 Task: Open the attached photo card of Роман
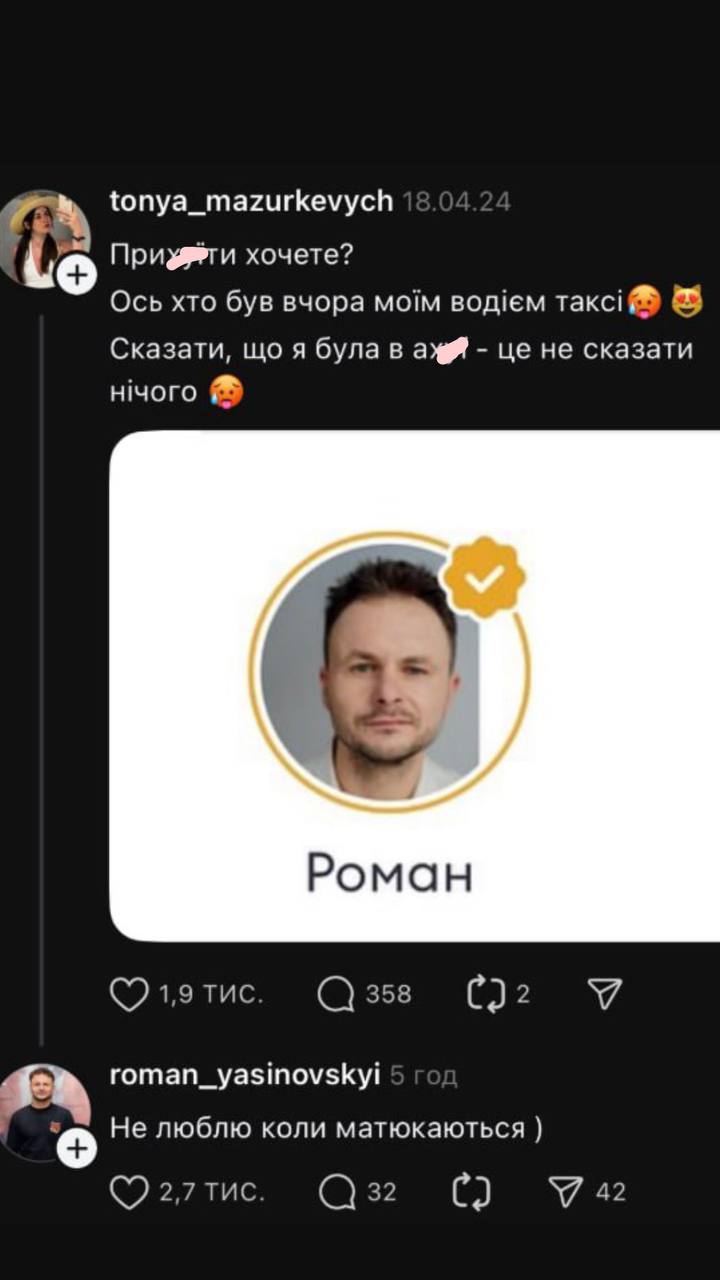click(414, 686)
